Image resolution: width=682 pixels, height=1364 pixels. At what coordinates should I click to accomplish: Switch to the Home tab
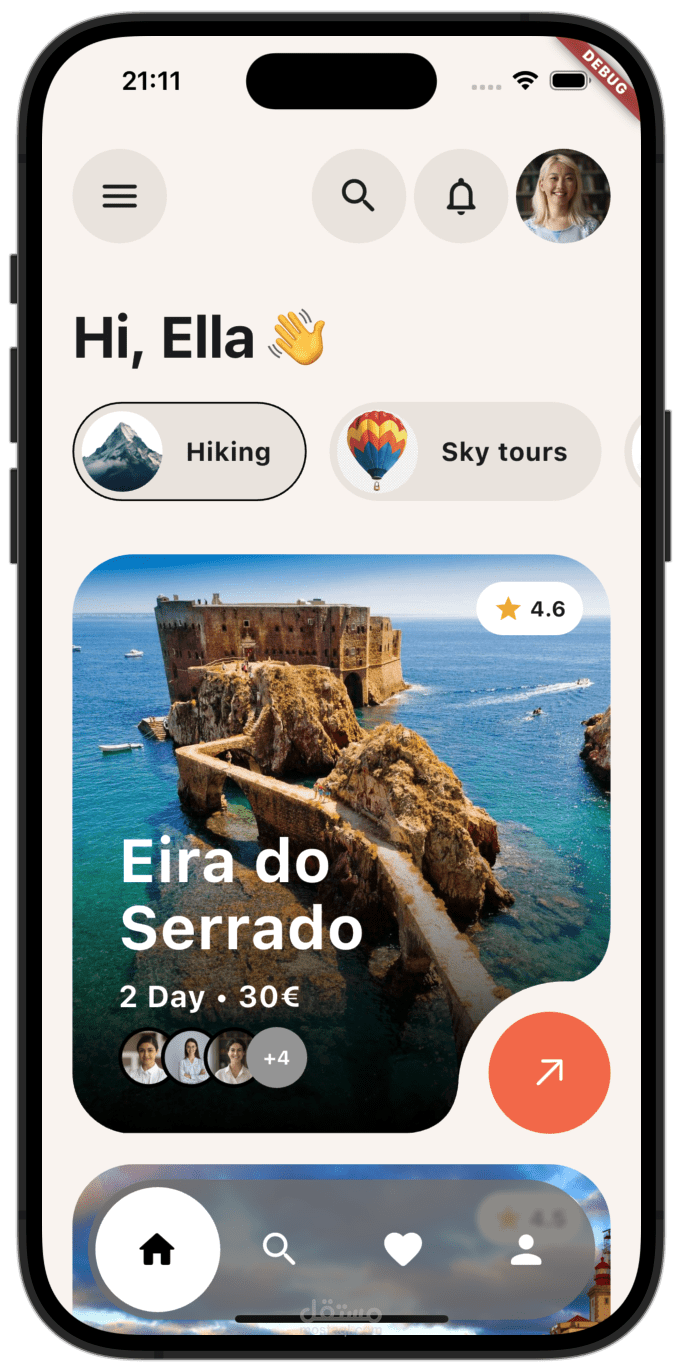pos(157,1249)
